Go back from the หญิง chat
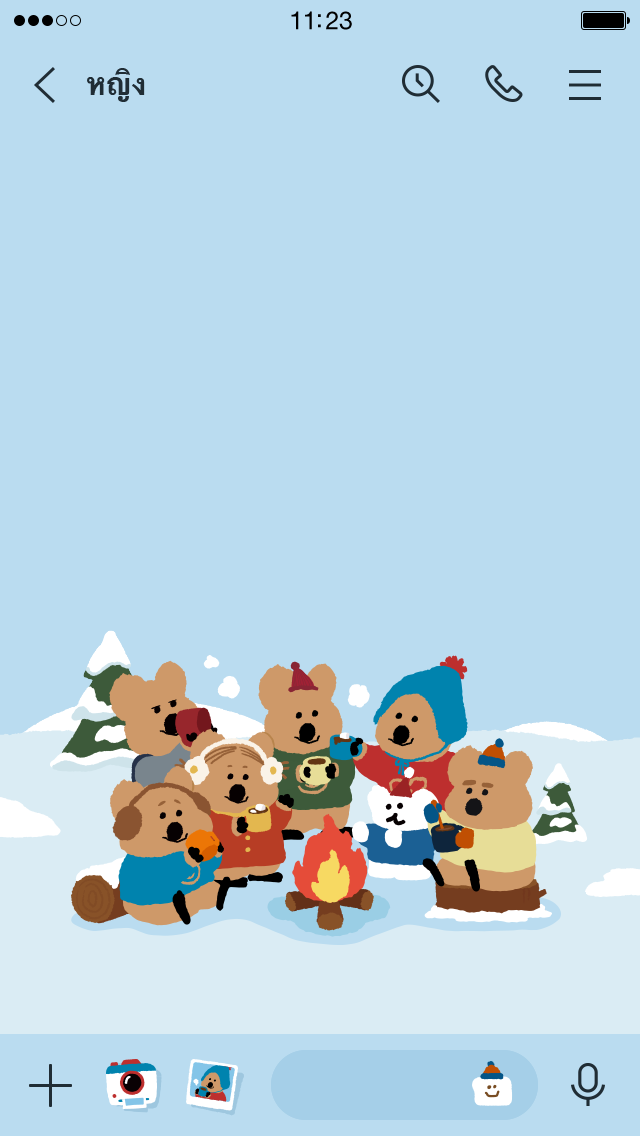The width and height of the screenshot is (640, 1136). (44, 85)
